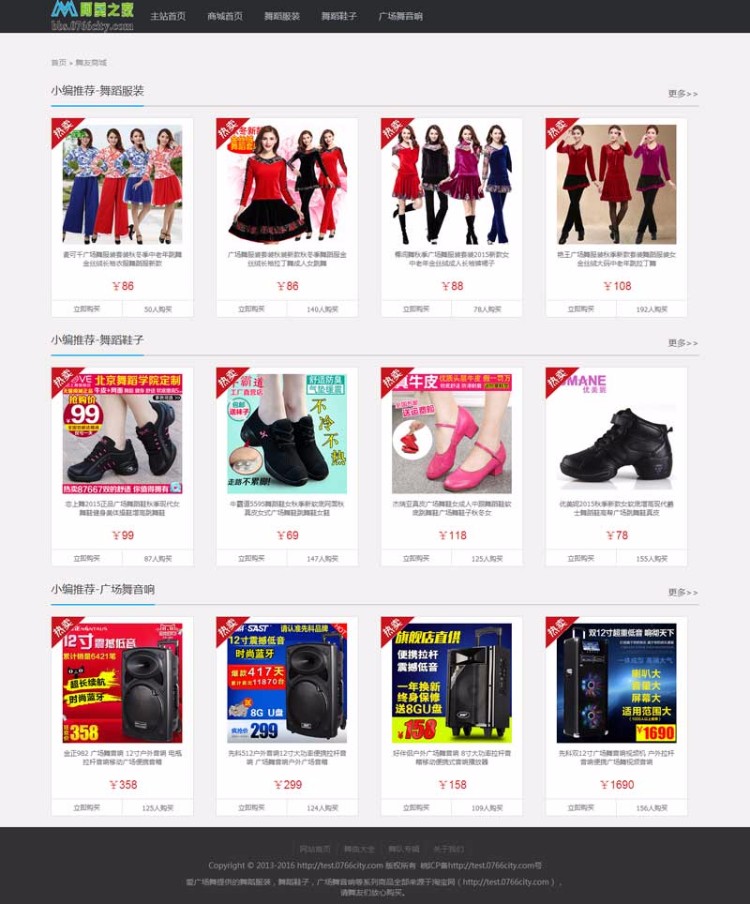Switch to the 舞蹈服装 category

(282, 16)
